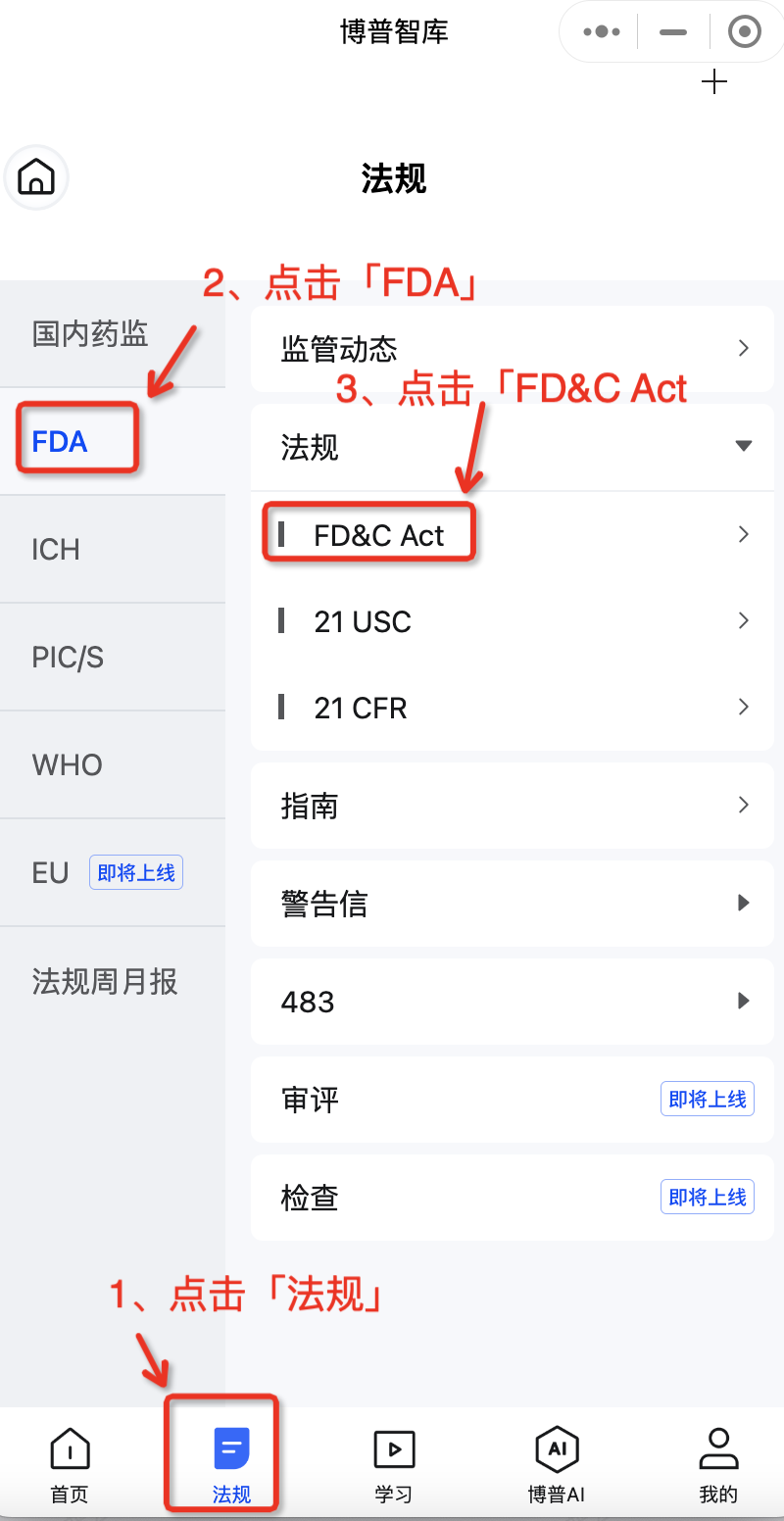784x1521 pixels.
Task: Open the 21 USC entry
Action: pos(513,621)
